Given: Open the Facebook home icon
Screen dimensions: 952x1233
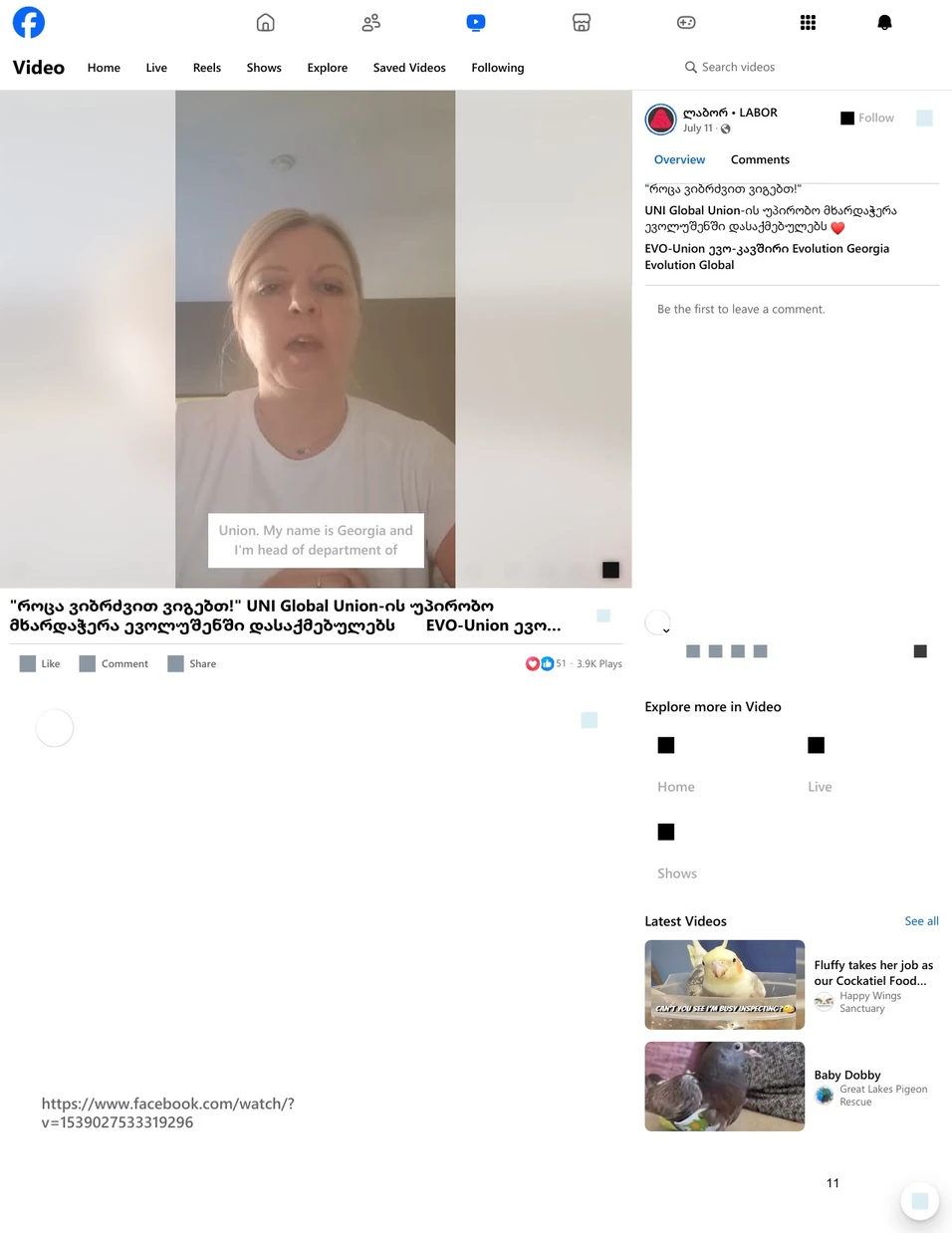Looking at the screenshot, I should (265, 23).
